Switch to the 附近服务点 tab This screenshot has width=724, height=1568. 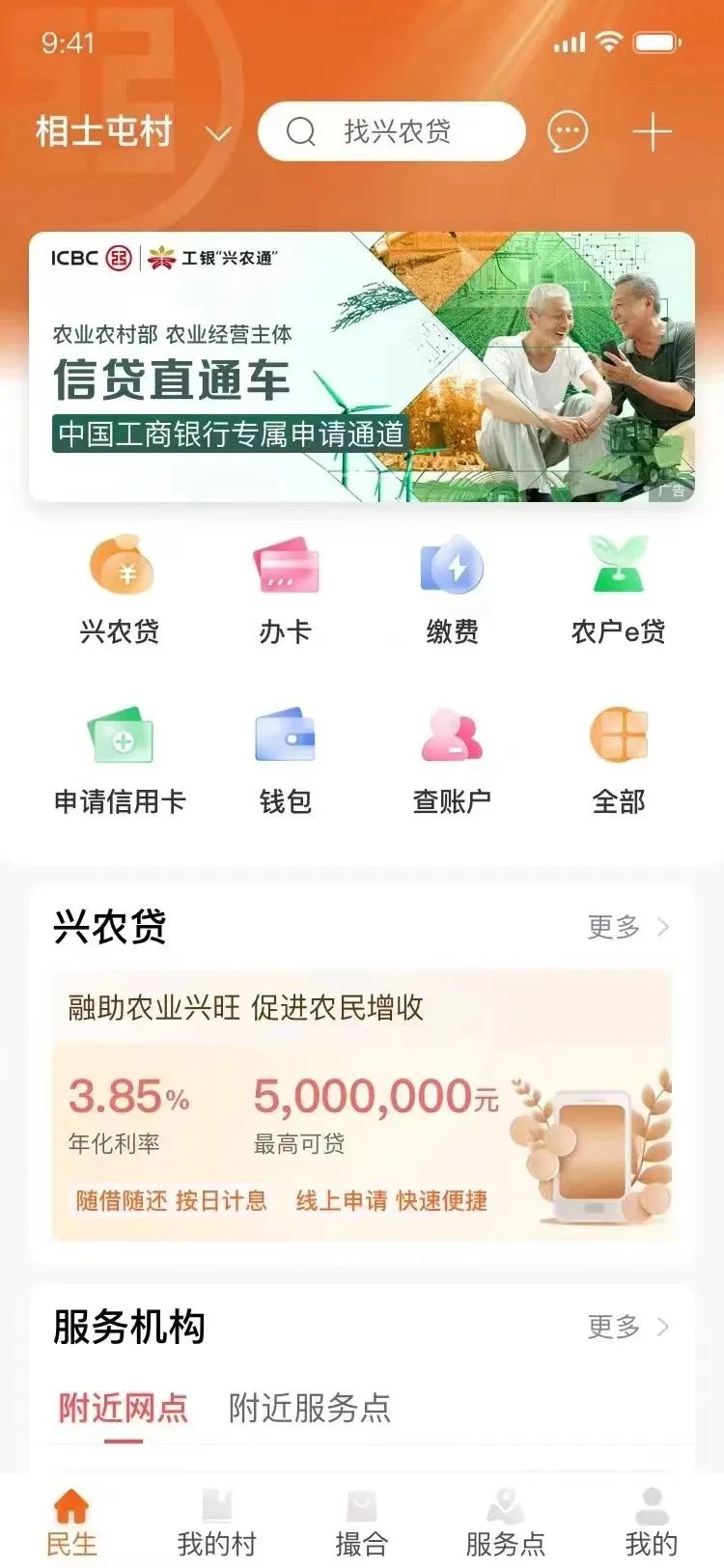pyautogui.click(x=310, y=1408)
